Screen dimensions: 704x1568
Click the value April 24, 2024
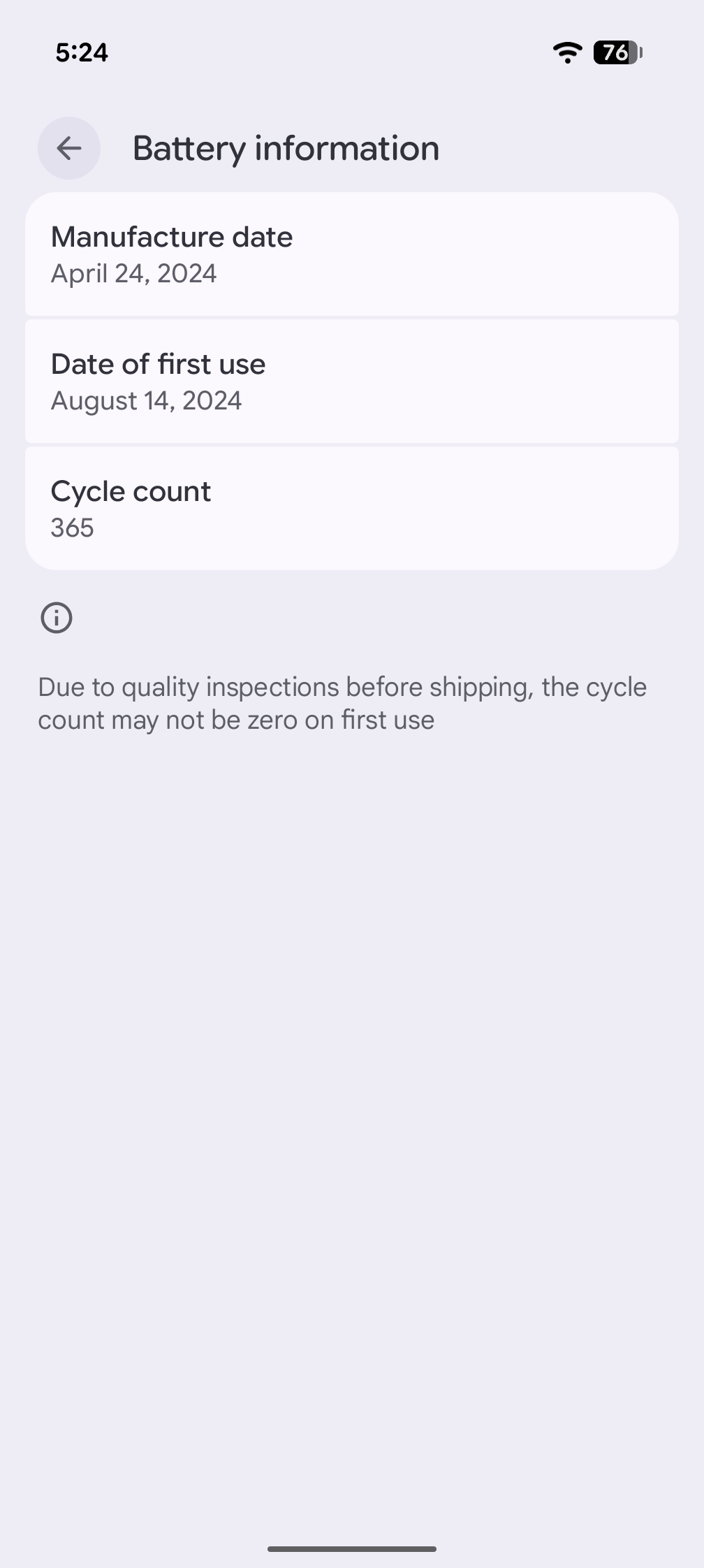tap(133, 273)
